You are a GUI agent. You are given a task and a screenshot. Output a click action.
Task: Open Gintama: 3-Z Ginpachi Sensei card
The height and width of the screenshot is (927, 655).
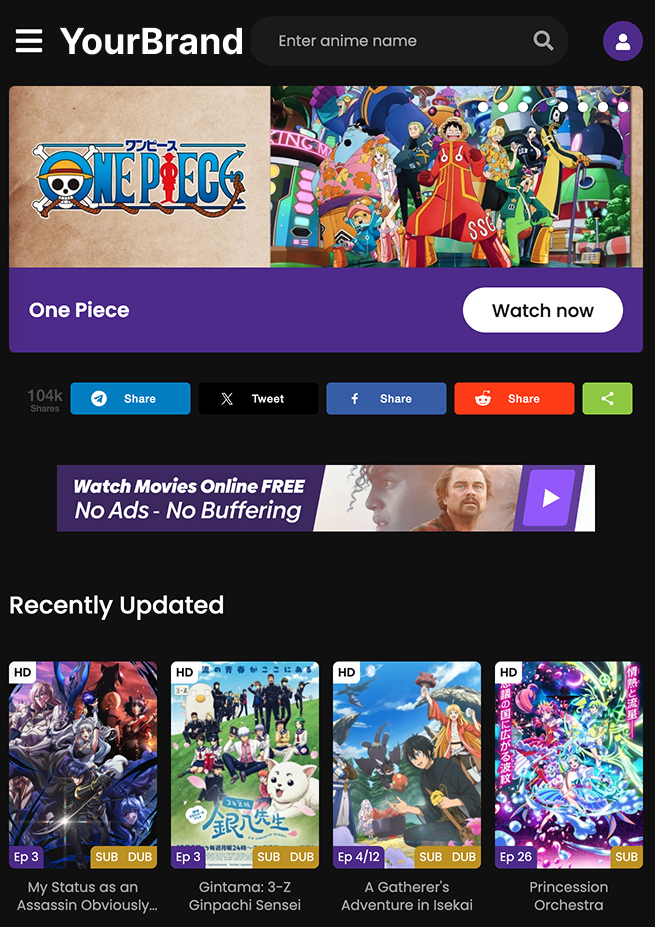(x=245, y=765)
